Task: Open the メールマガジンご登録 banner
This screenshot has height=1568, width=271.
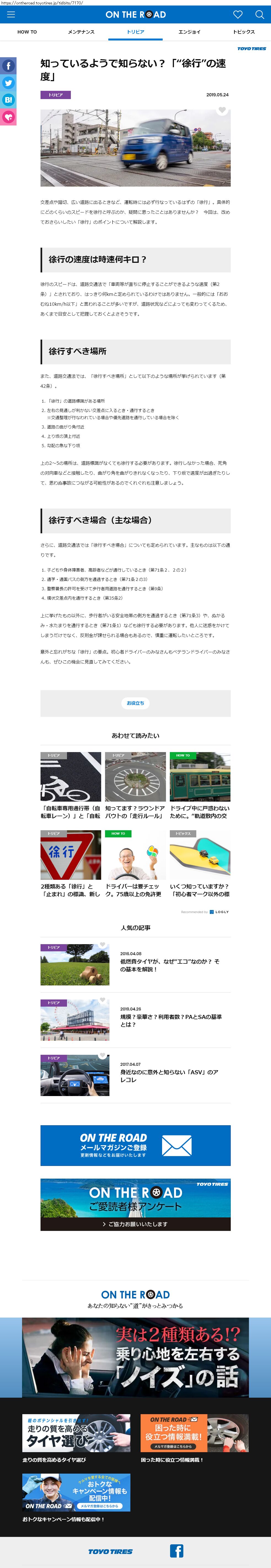Action: (x=136, y=1145)
